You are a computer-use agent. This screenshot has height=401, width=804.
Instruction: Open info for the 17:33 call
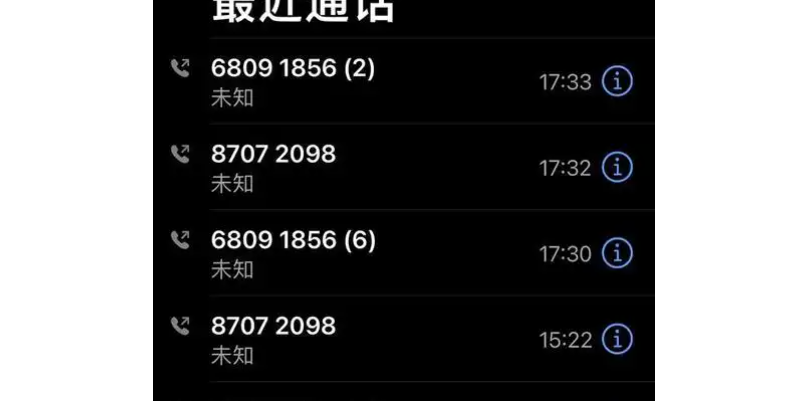617,82
